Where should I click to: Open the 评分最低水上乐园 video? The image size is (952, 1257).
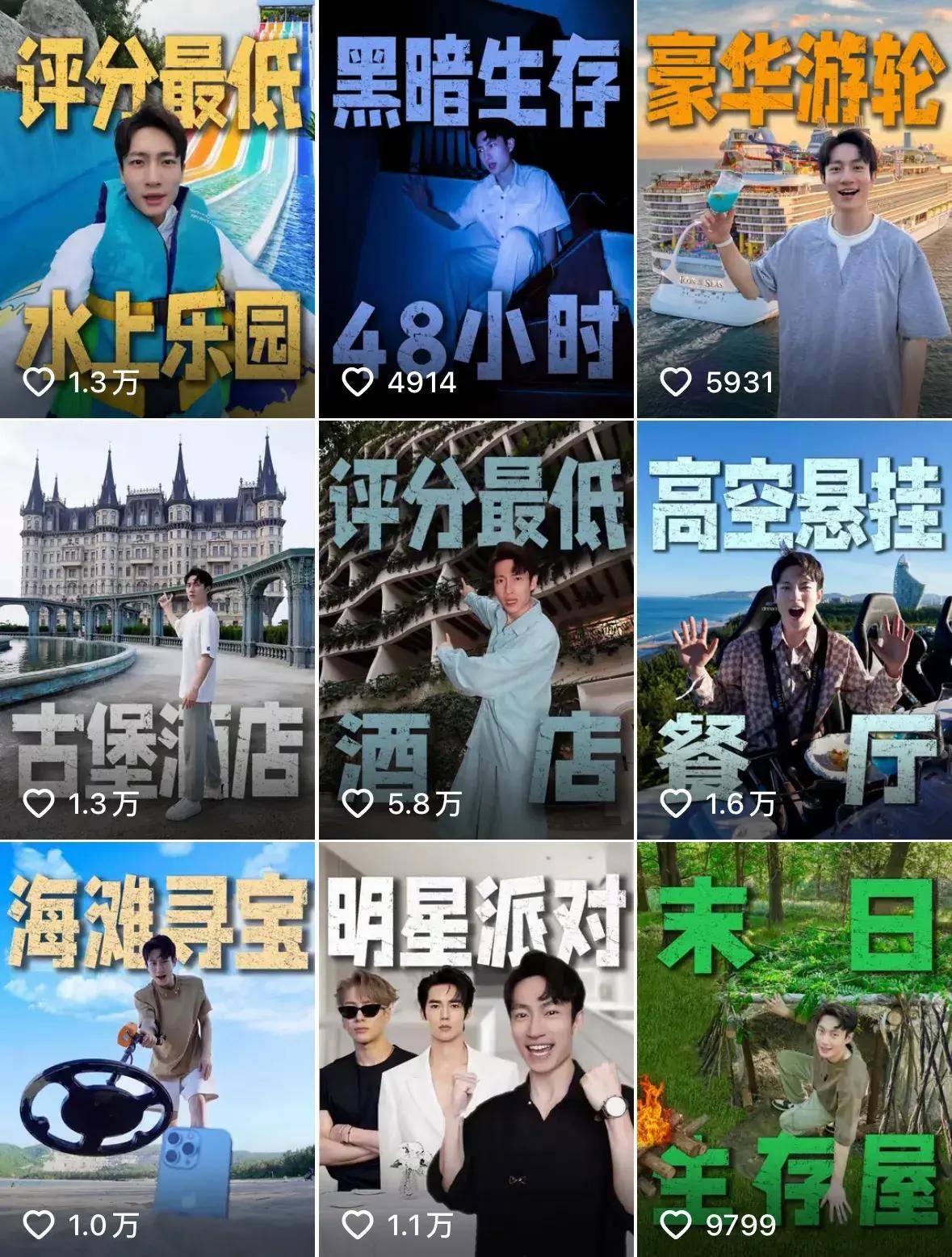[x=157, y=208]
